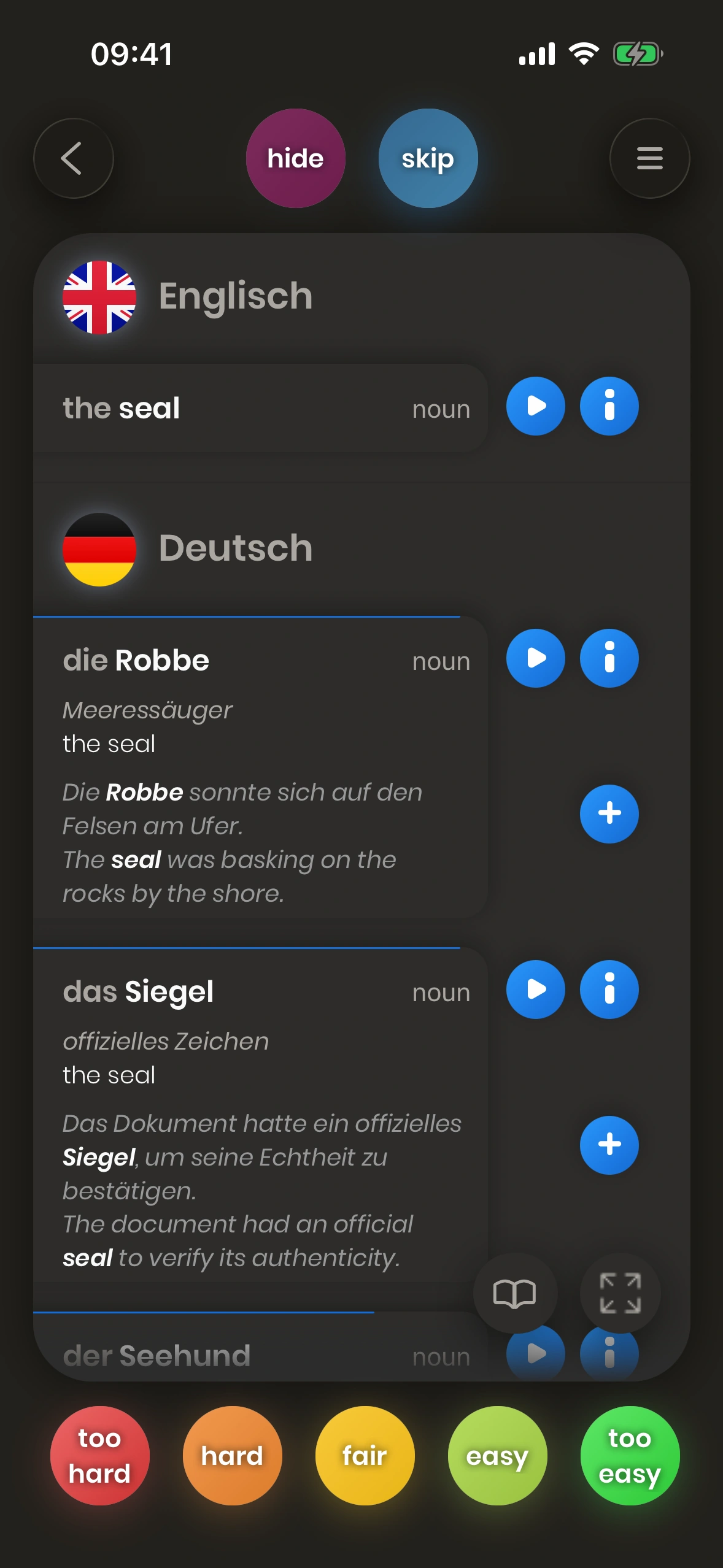Skip this word
This screenshot has height=1568, width=723.
428,158
